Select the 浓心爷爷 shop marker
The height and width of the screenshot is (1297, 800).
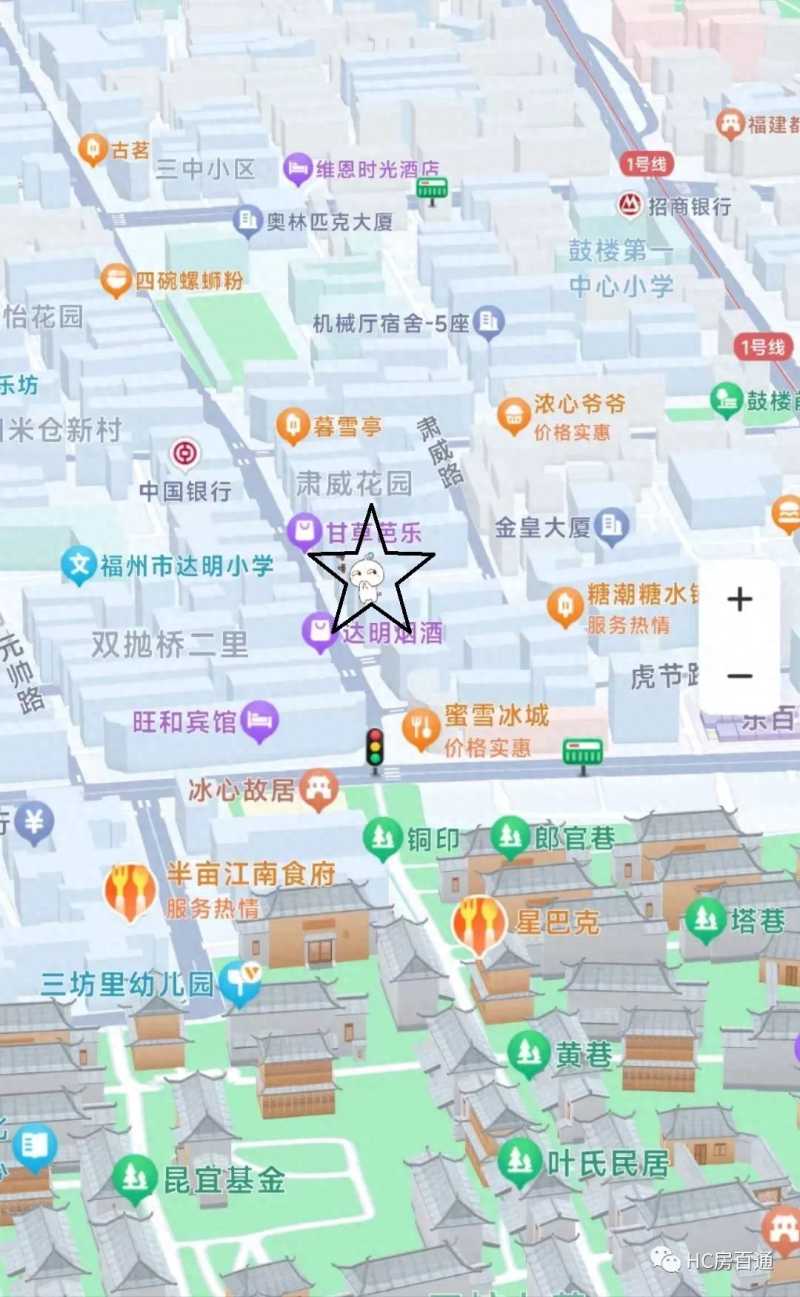coord(513,415)
